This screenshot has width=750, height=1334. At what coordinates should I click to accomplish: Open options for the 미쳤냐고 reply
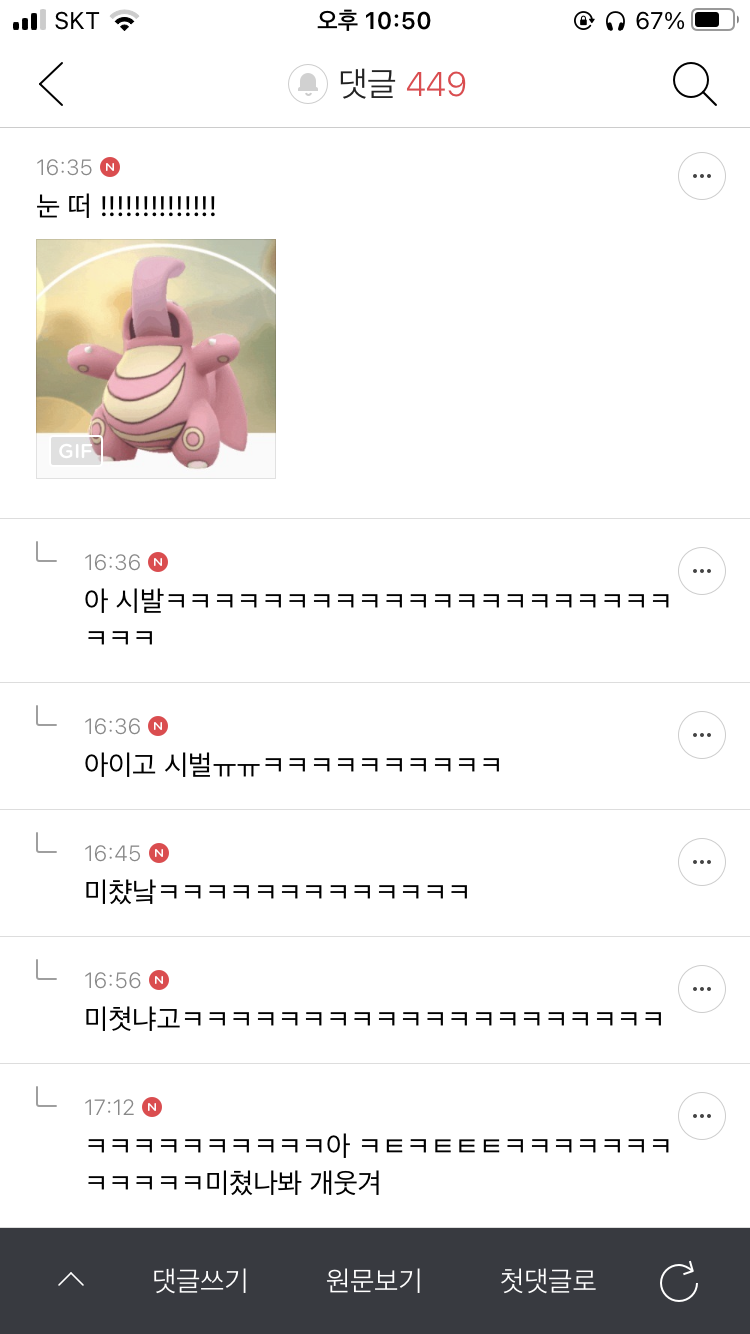(x=701, y=990)
